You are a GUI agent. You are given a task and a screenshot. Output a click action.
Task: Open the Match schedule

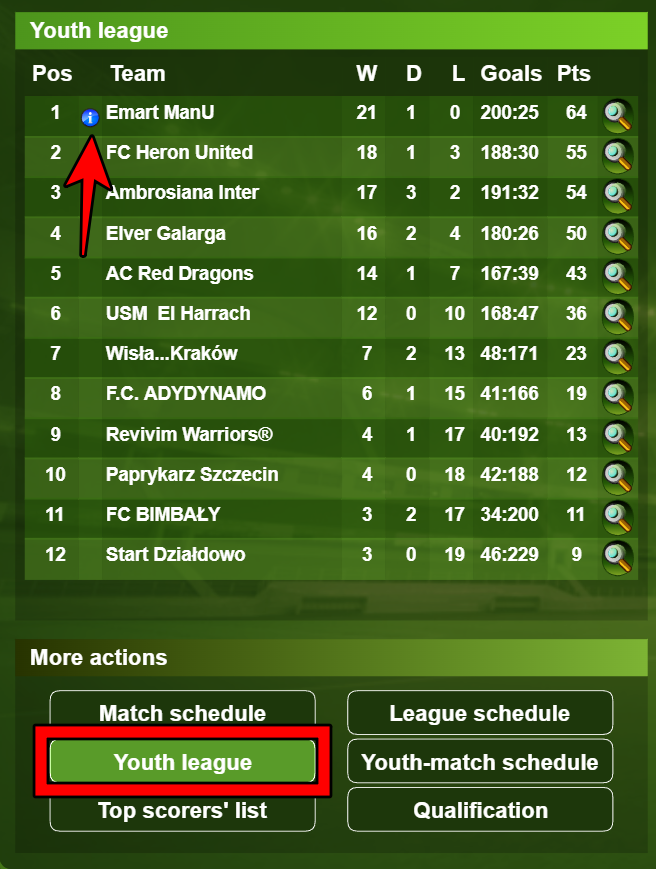pyautogui.click(x=182, y=713)
